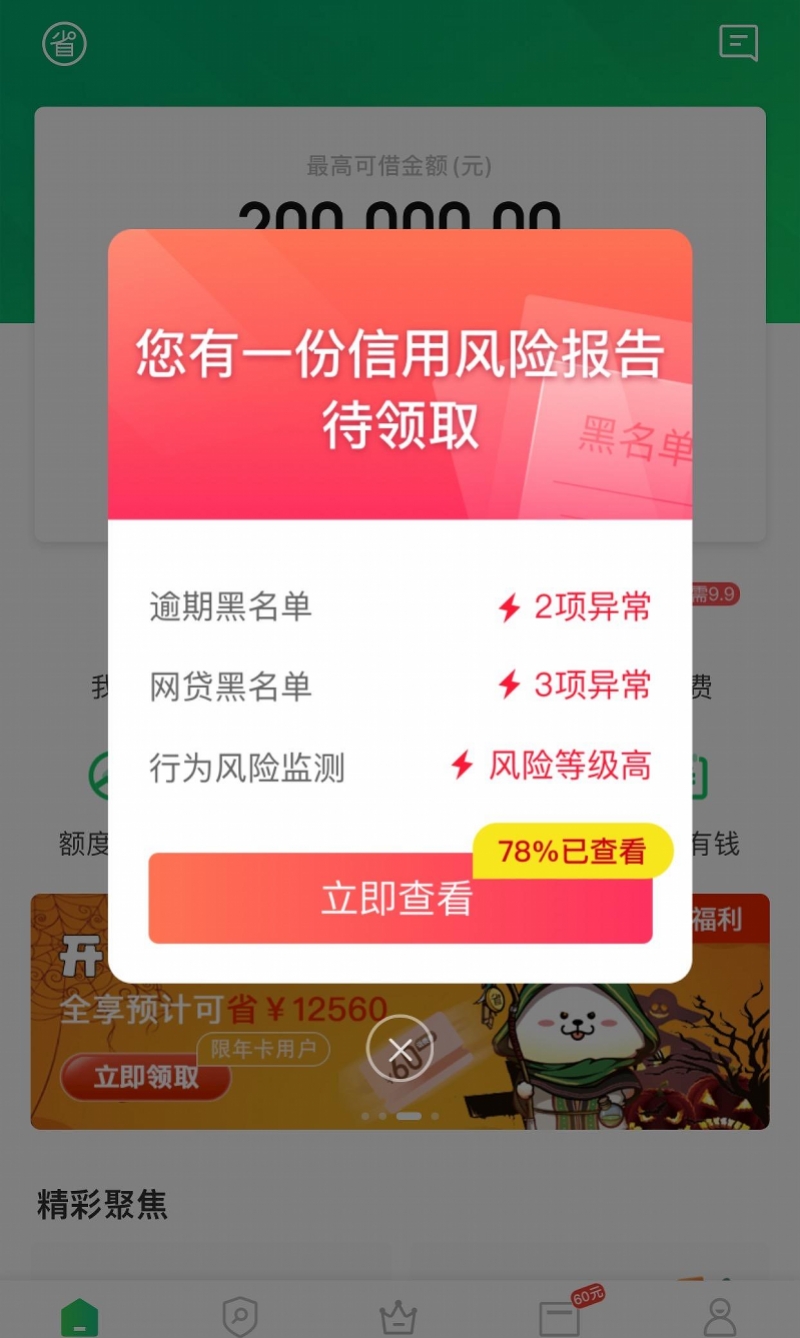
Task: Switch to the shield search tab
Action: [240, 1316]
